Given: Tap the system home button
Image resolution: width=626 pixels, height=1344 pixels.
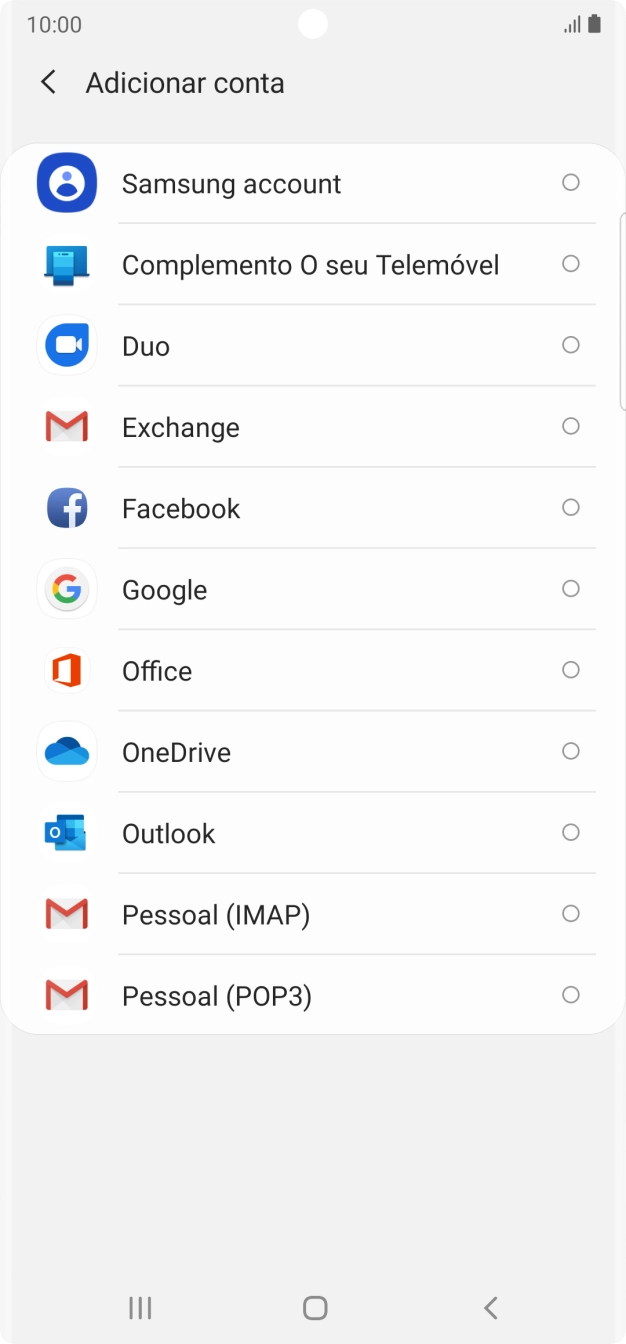Looking at the screenshot, I should pyautogui.click(x=315, y=1307).
